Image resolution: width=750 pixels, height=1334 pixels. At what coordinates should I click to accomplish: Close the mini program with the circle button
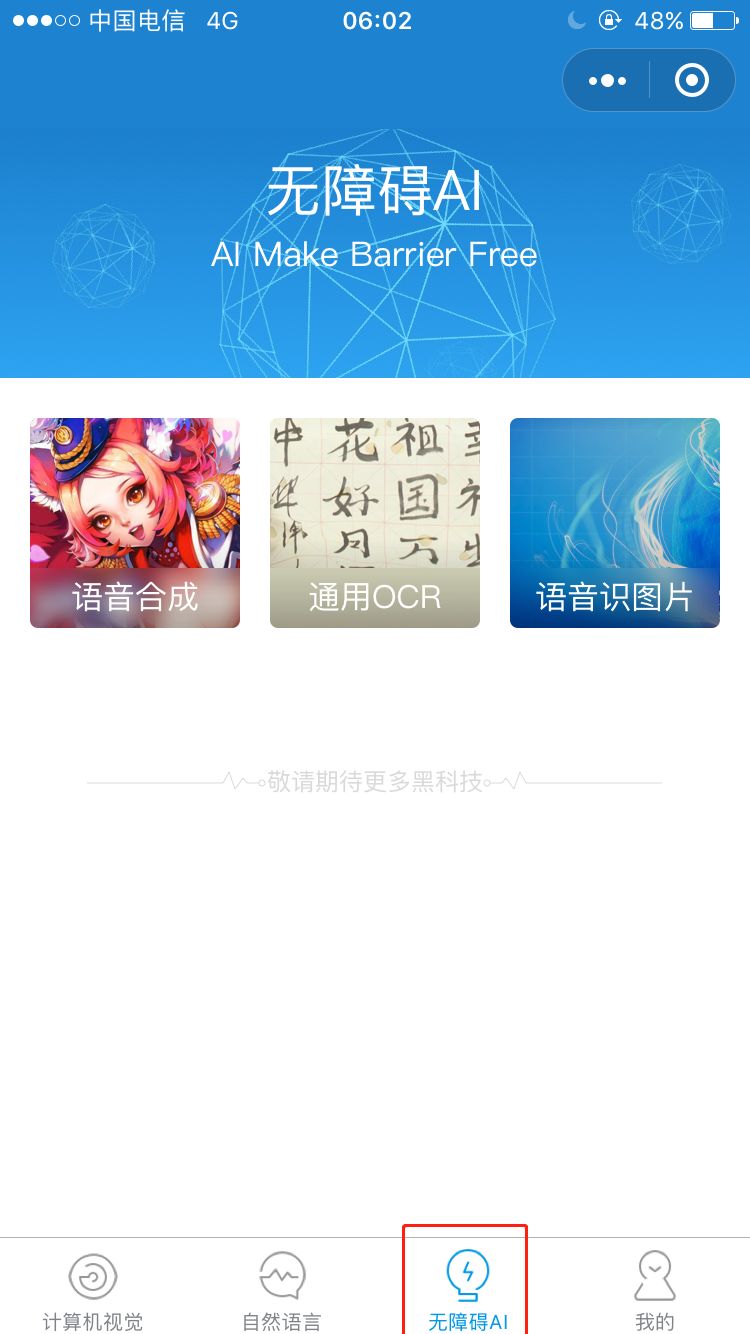click(x=692, y=80)
